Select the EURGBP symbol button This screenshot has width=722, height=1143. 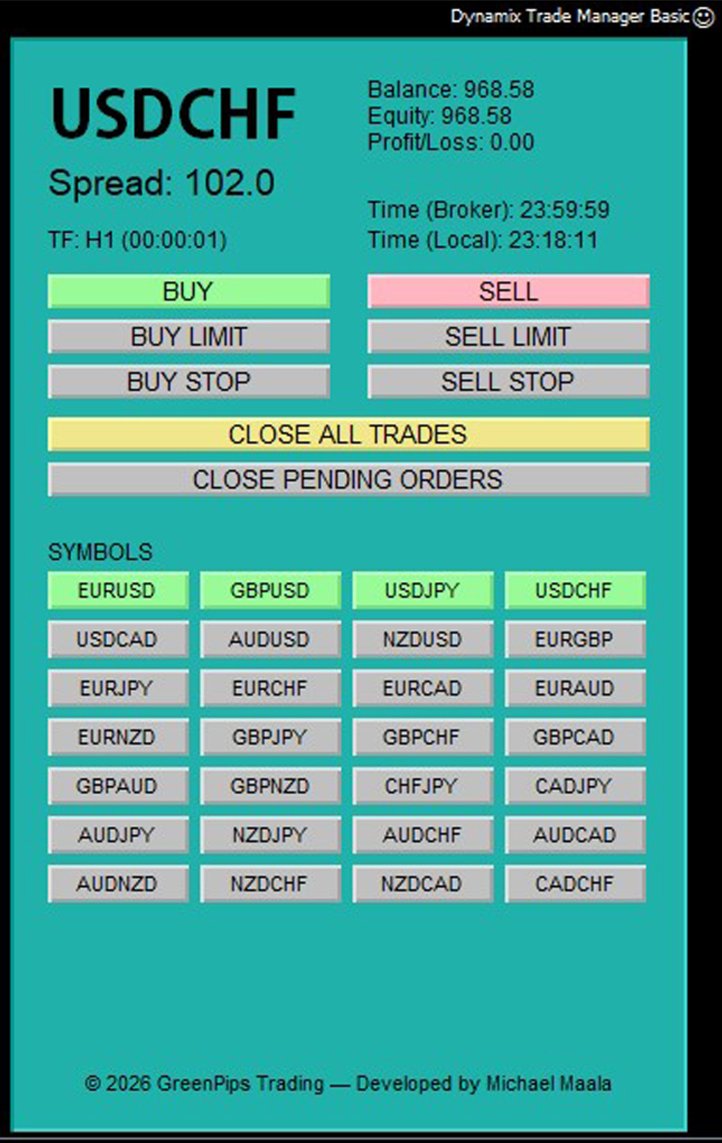(574, 638)
